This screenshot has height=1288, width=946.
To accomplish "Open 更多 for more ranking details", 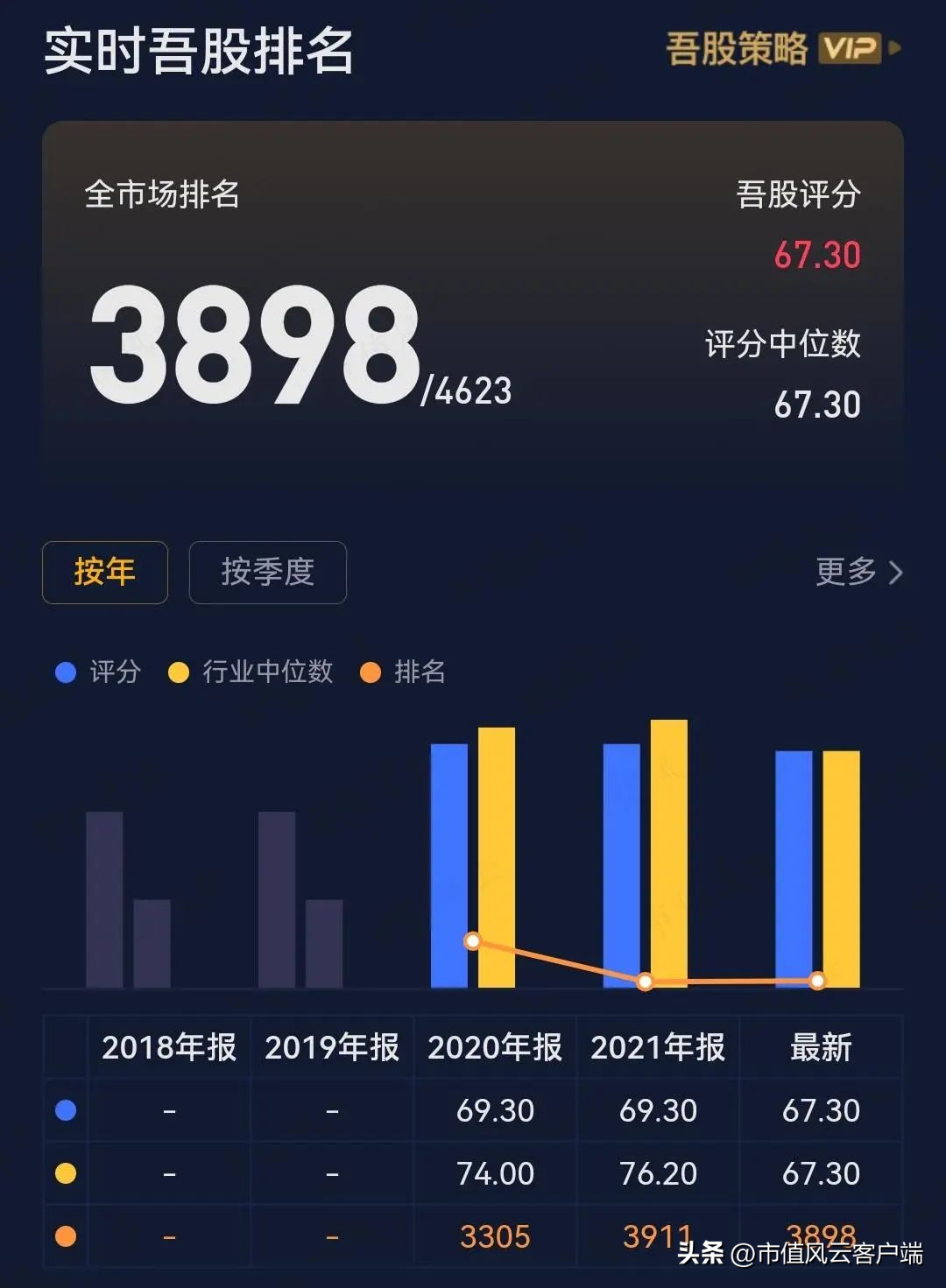I will [859, 572].
